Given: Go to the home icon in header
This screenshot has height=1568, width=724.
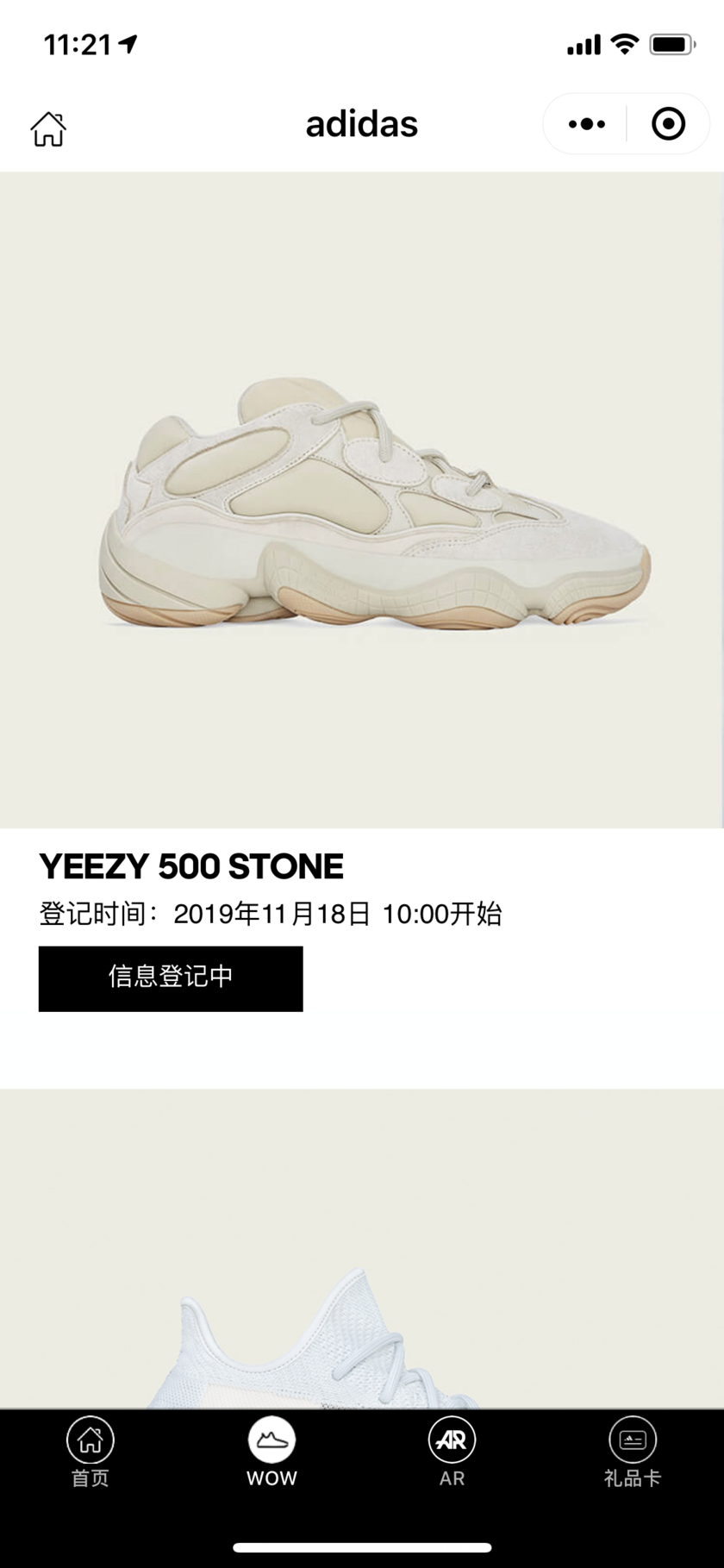Looking at the screenshot, I should [x=48, y=128].
